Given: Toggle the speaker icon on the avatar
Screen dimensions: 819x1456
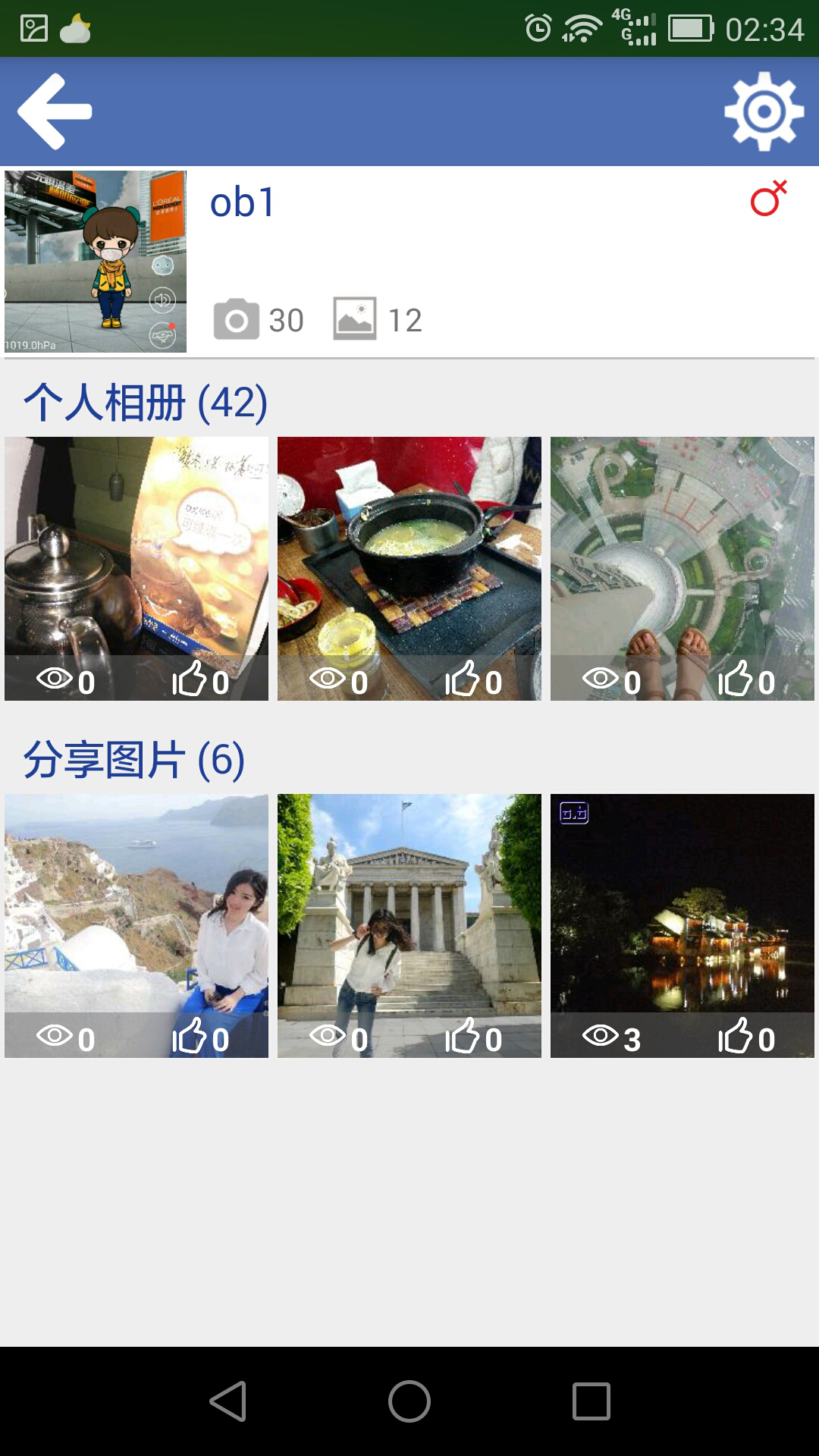Looking at the screenshot, I should click(x=161, y=300).
